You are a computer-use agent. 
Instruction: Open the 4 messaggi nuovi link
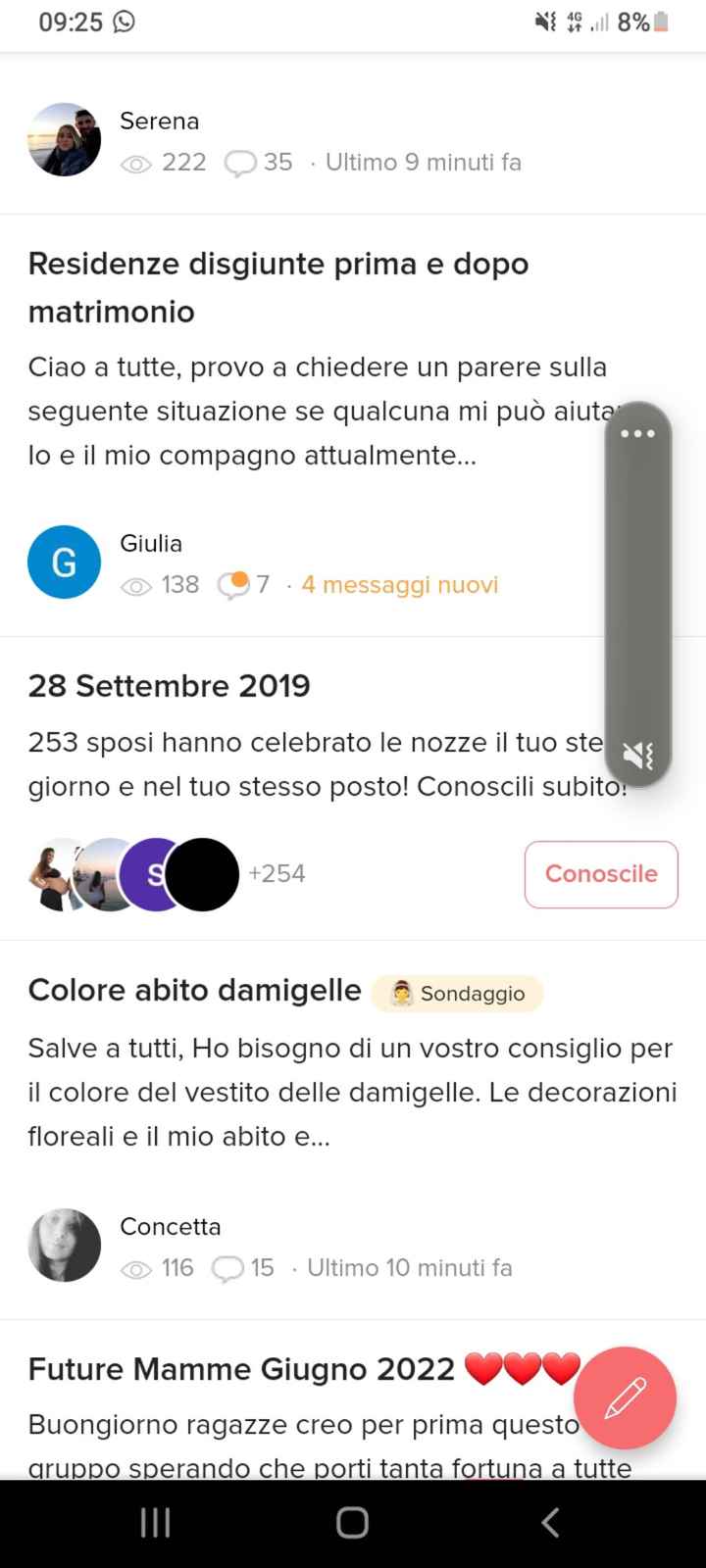click(x=400, y=584)
